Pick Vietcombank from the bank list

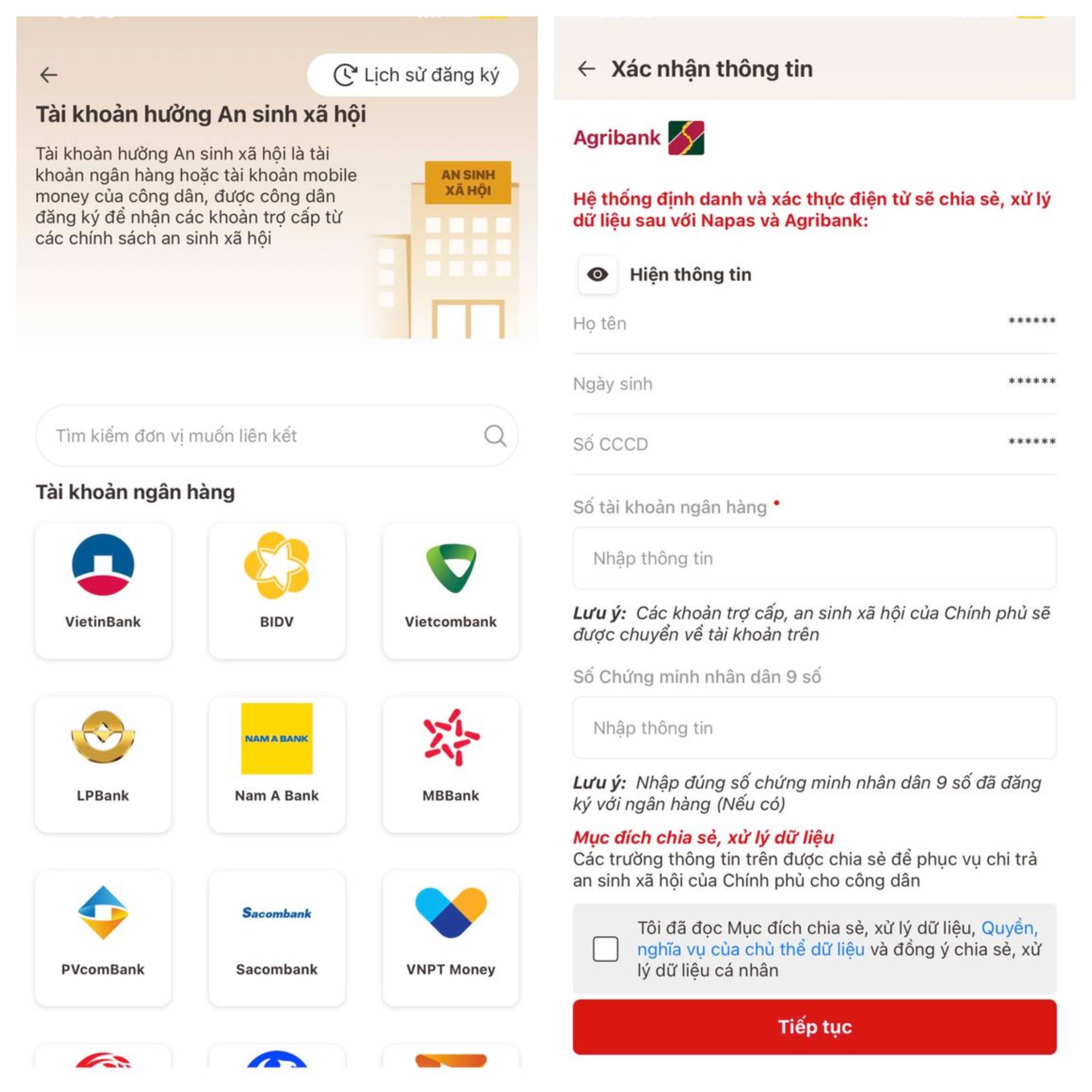click(x=450, y=590)
